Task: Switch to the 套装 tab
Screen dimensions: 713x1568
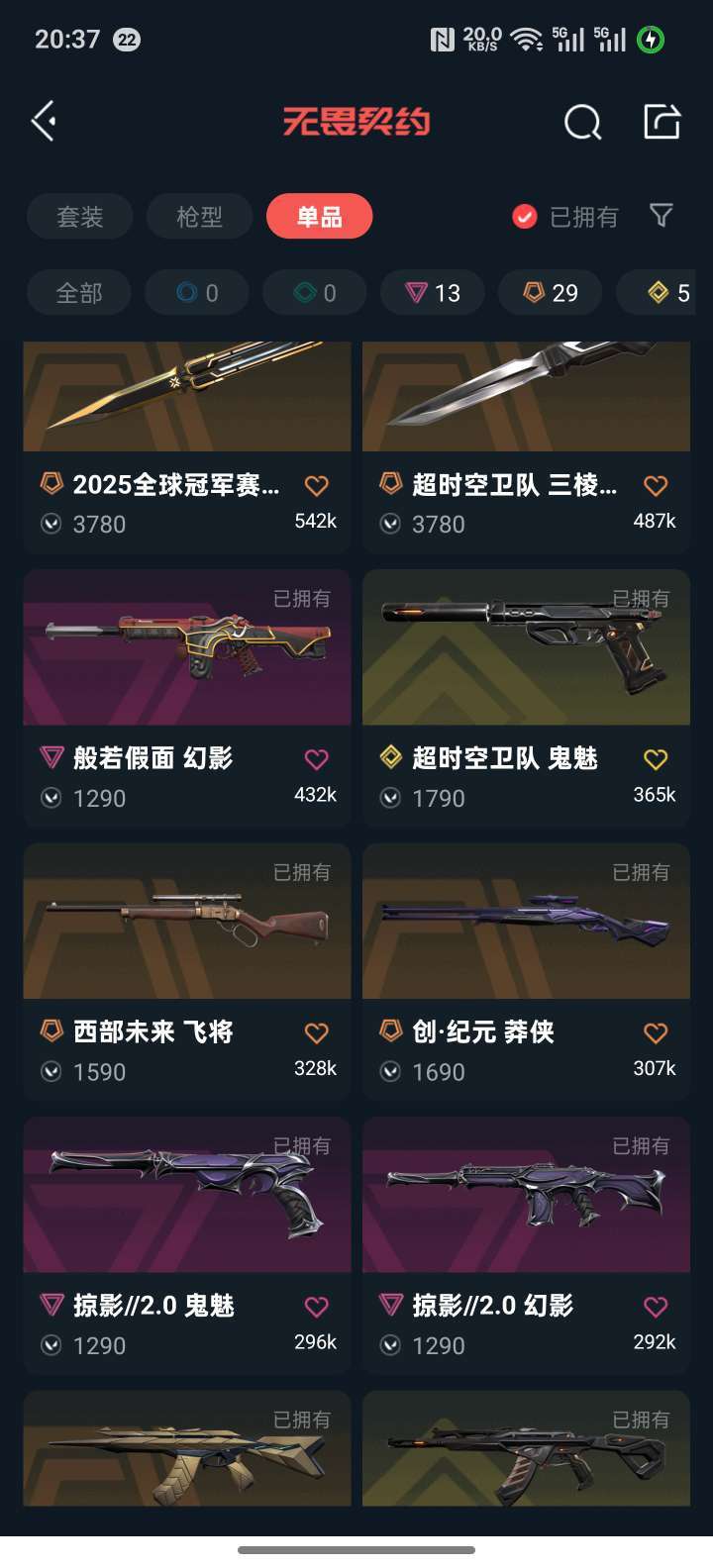Action: tap(81, 216)
